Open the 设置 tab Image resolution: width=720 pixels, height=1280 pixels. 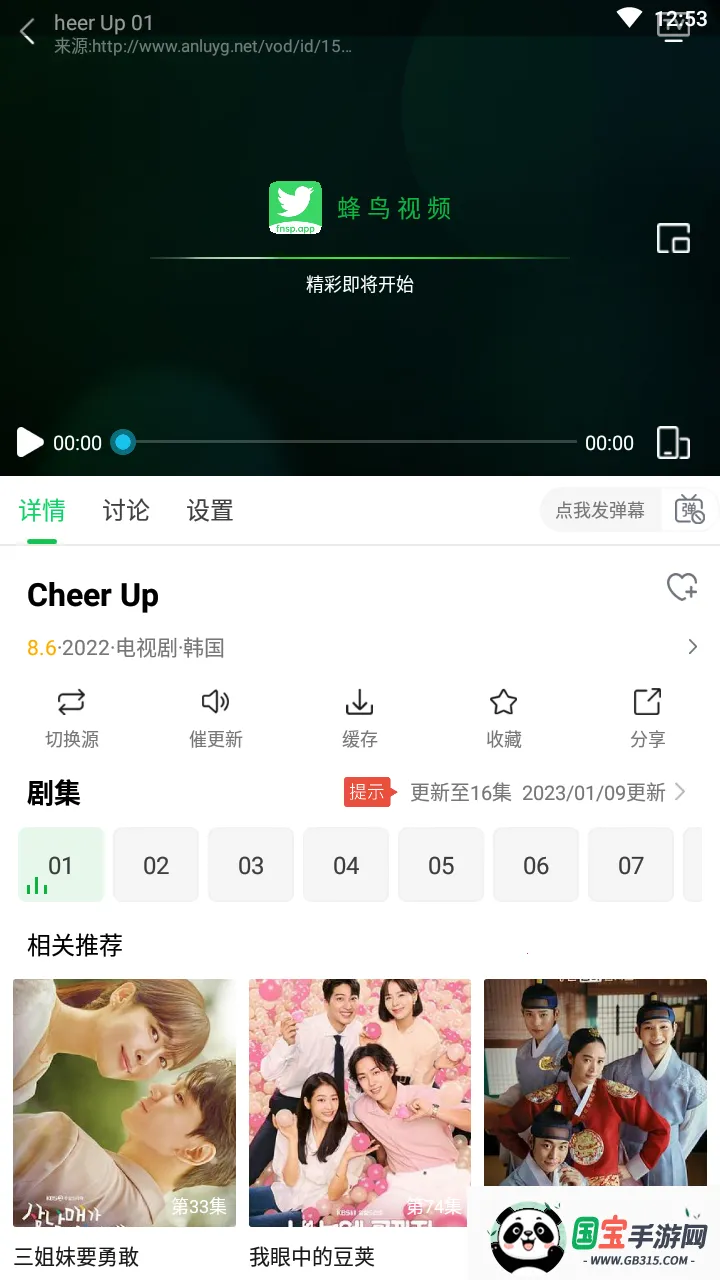click(x=210, y=510)
